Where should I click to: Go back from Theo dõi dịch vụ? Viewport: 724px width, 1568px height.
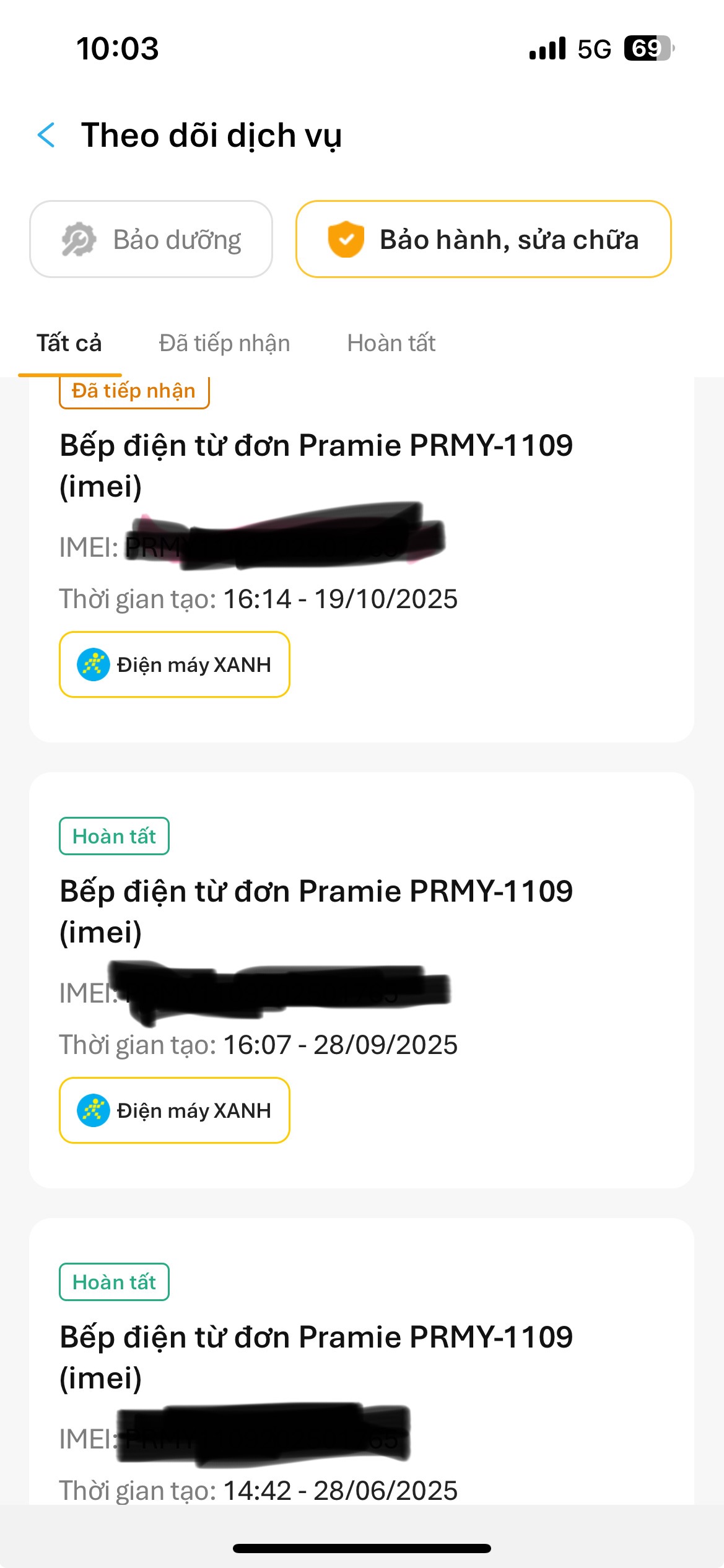(47, 135)
